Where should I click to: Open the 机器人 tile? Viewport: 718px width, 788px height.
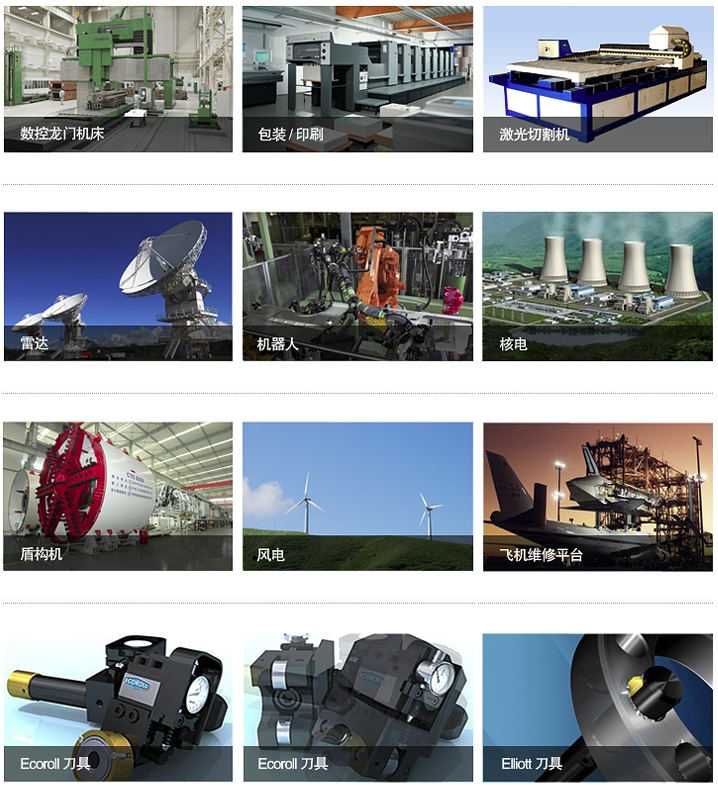pyautogui.click(x=357, y=286)
